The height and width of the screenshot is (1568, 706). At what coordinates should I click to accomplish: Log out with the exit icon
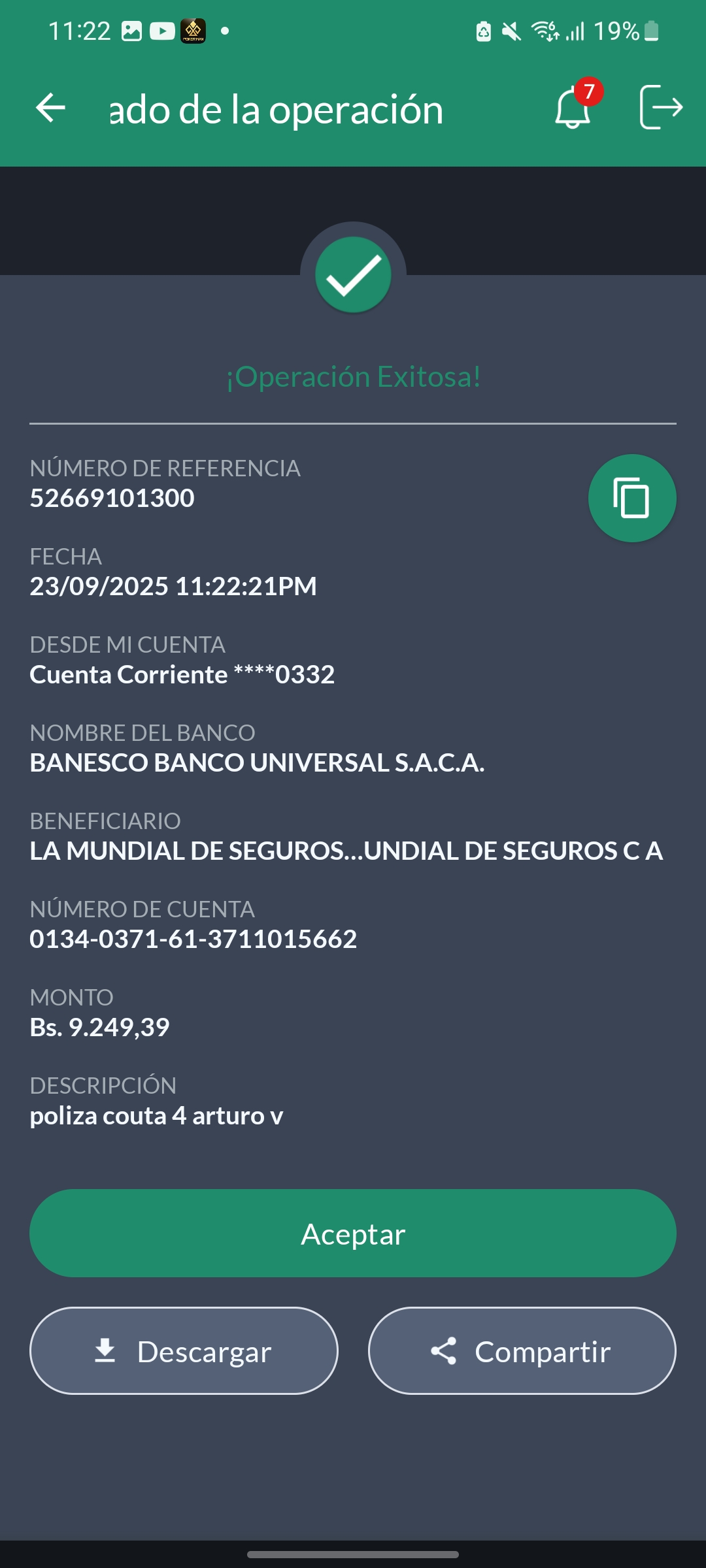(x=660, y=108)
